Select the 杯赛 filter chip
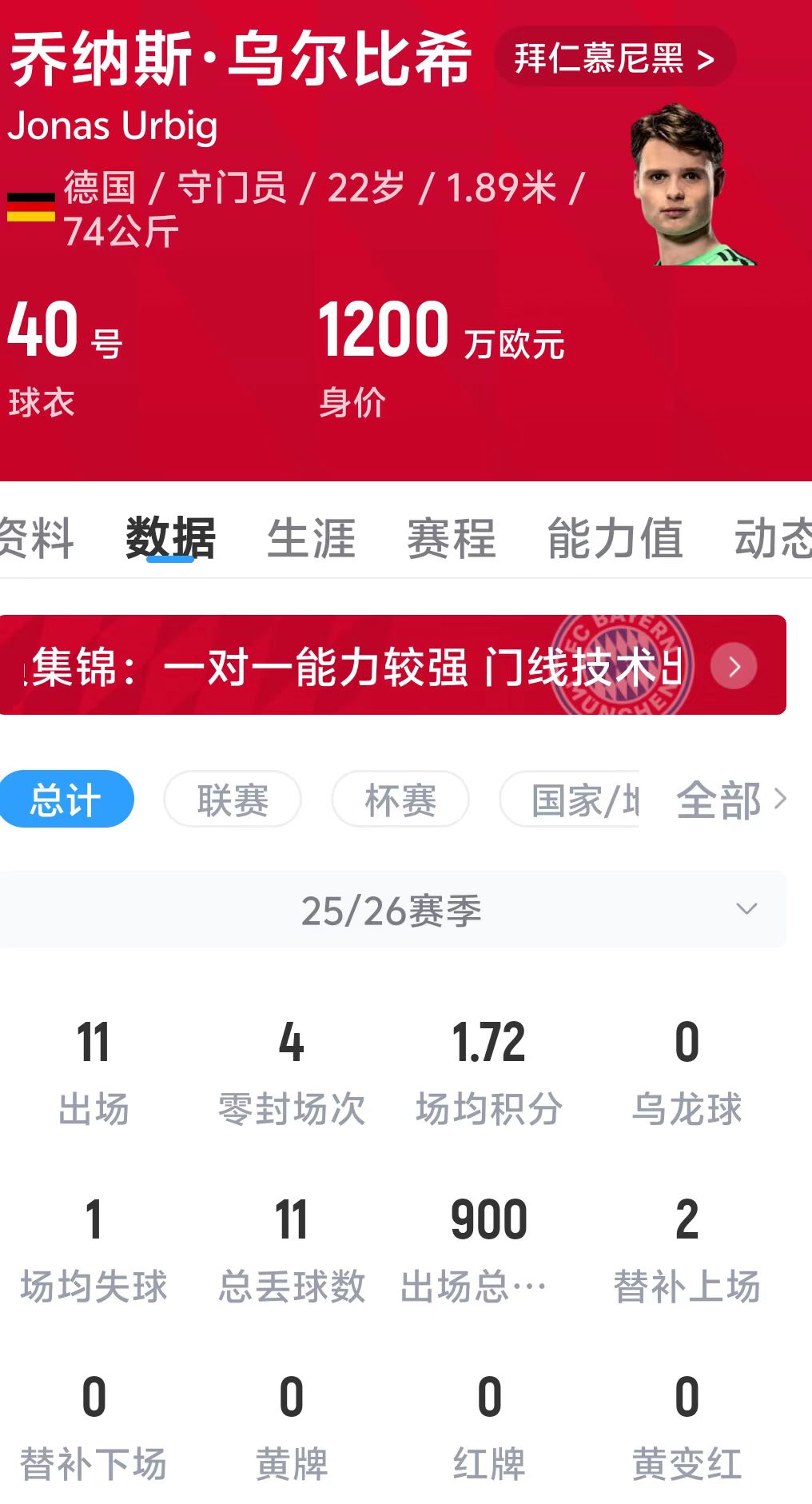Image resolution: width=812 pixels, height=1504 pixels. click(400, 799)
